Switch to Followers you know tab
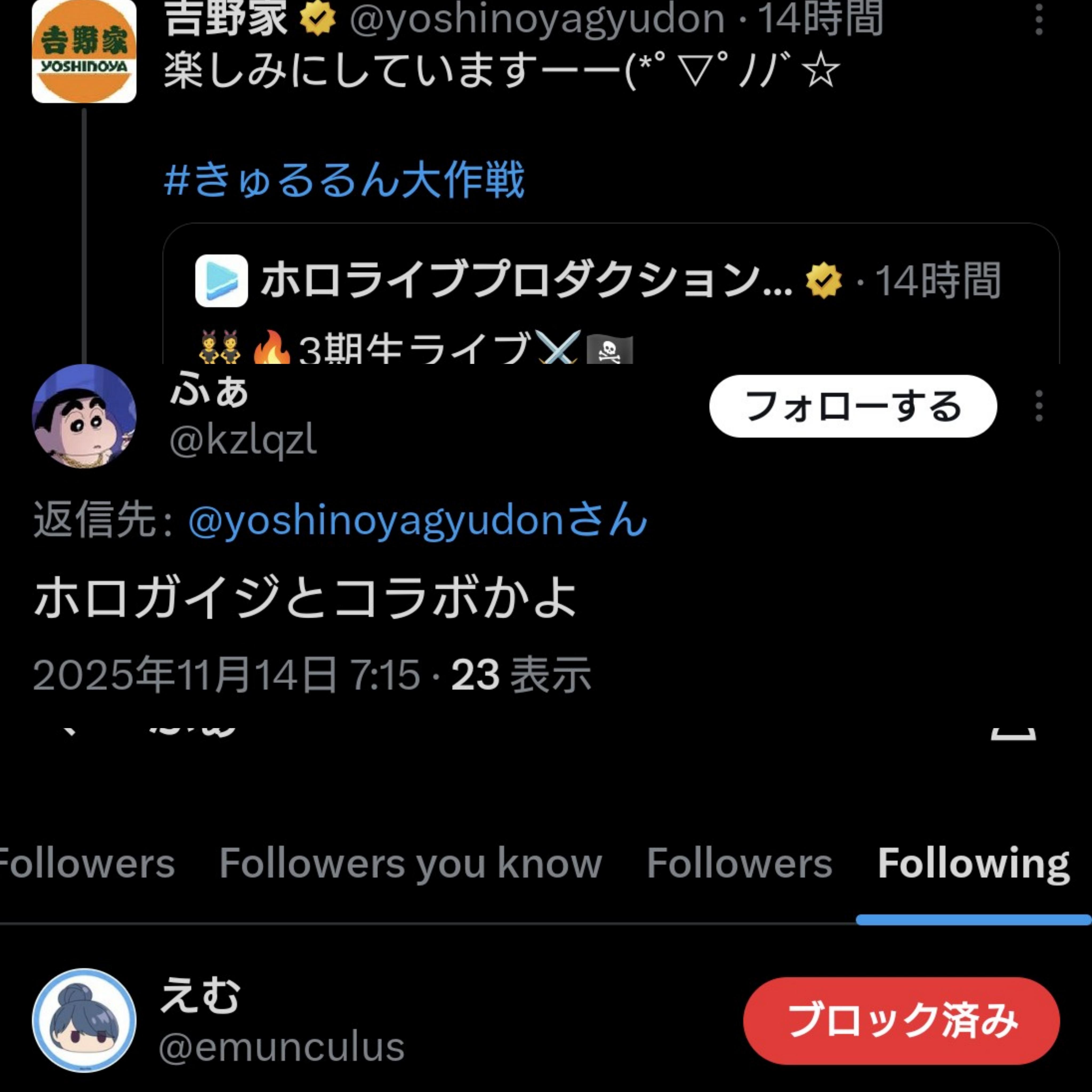The image size is (1092, 1092). tap(410, 863)
